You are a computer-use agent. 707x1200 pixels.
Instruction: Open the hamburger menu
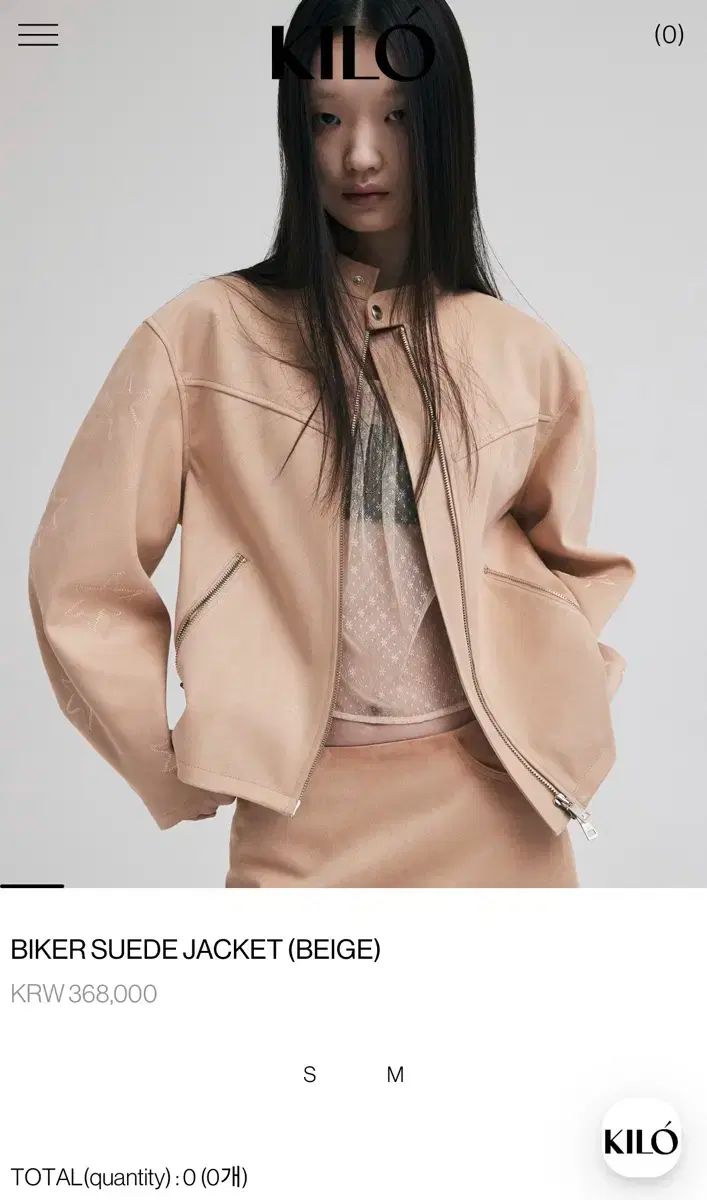click(x=38, y=35)
